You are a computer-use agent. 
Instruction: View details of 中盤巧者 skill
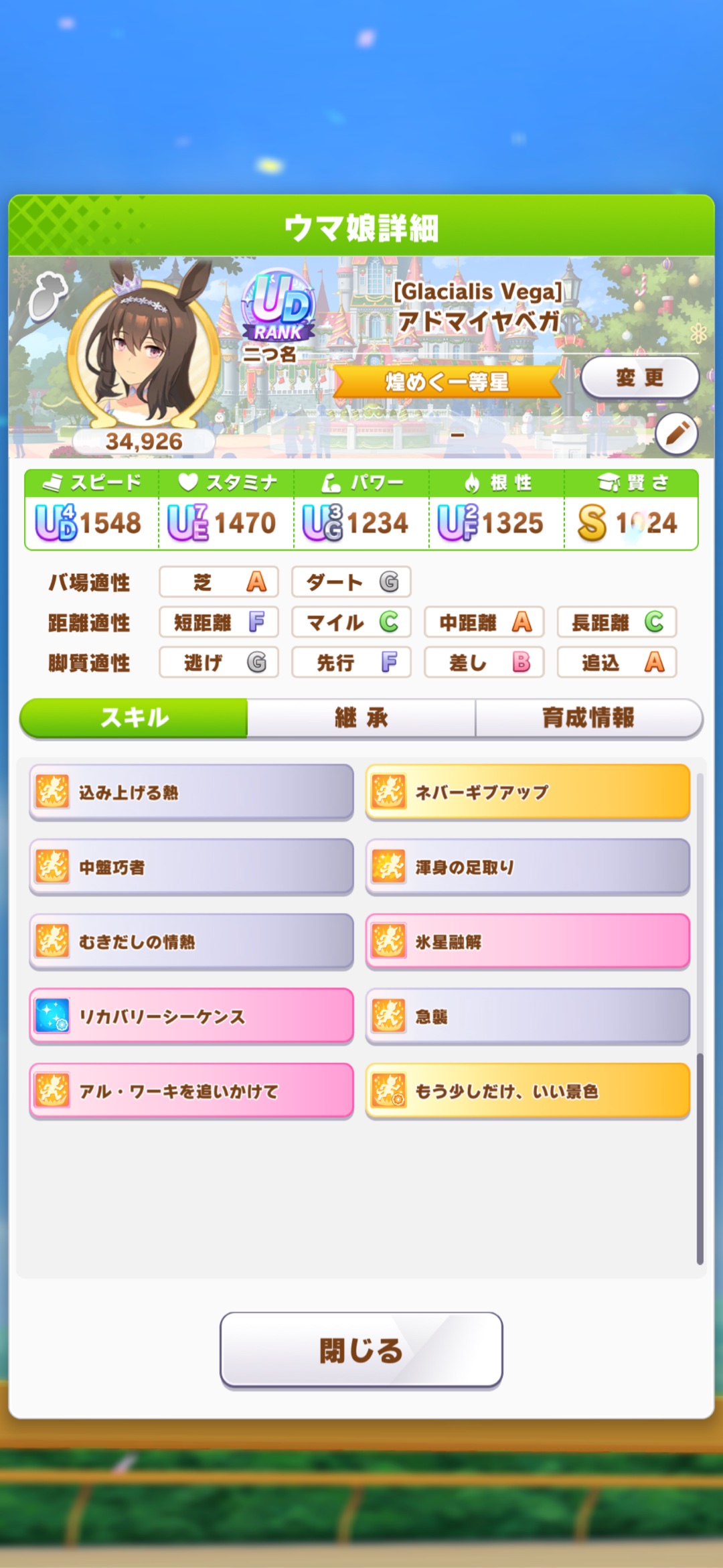click(191, 867)
